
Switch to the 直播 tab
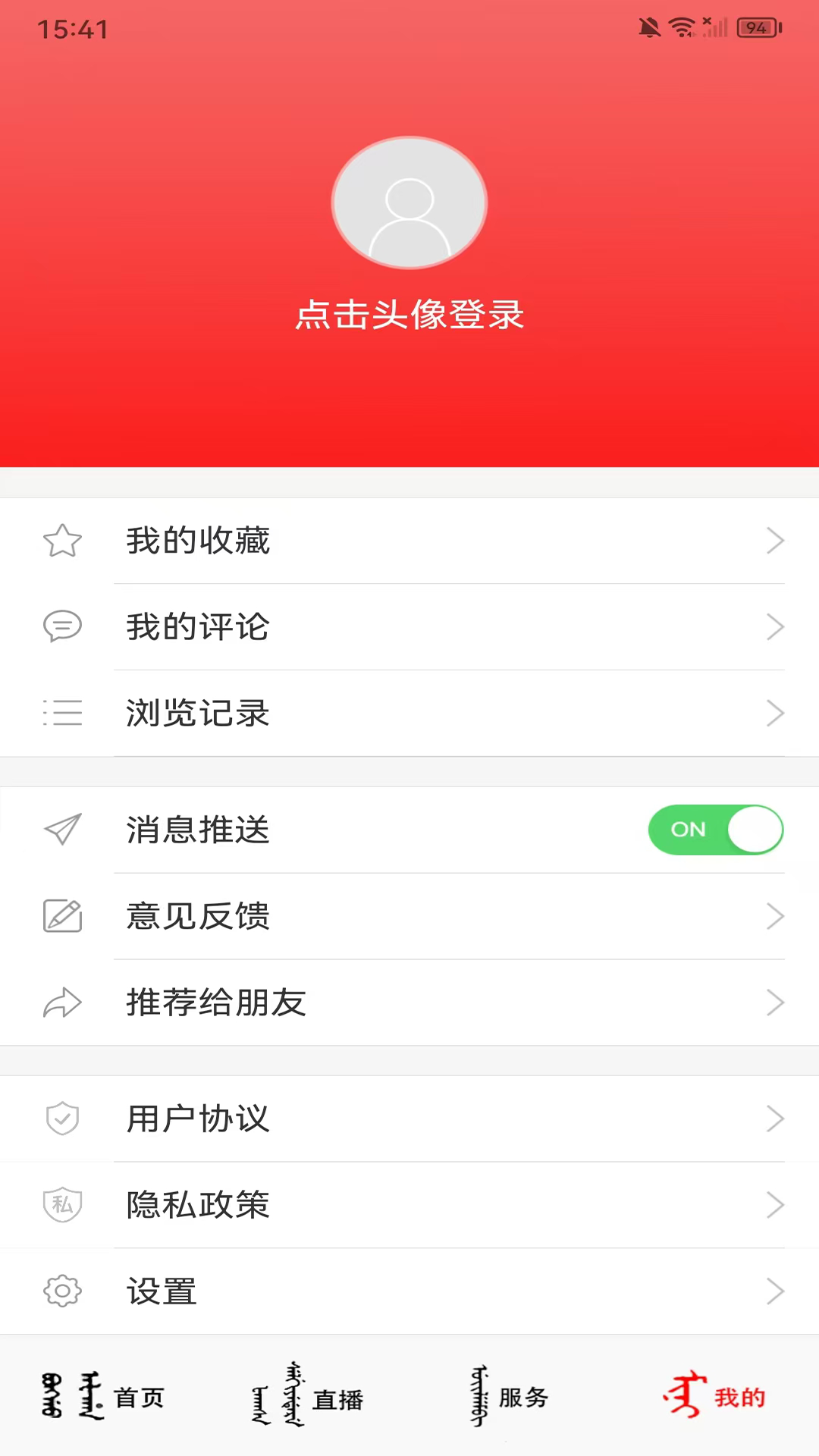coord(307,1398)
